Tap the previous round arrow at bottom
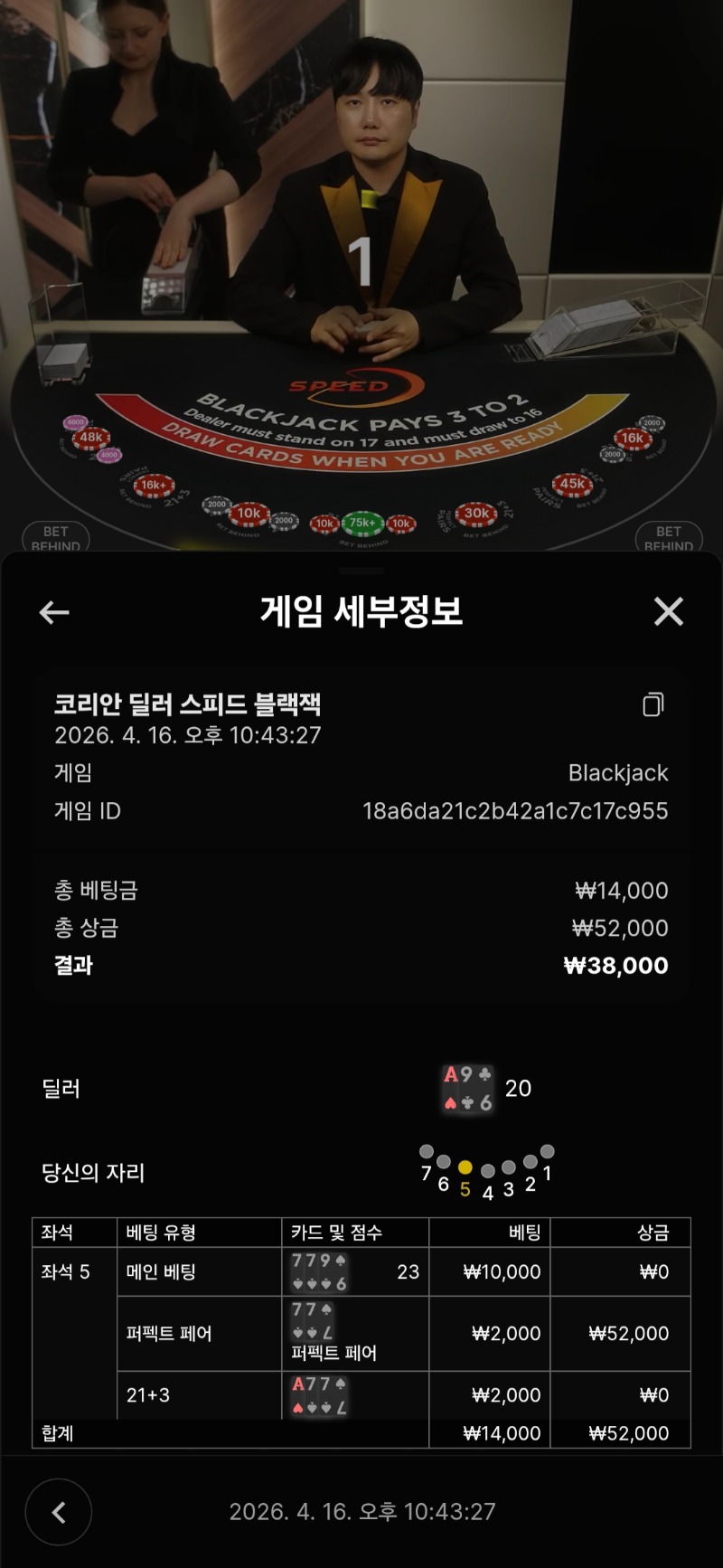Screen dimensions: 723x1568 (59, 1511)
